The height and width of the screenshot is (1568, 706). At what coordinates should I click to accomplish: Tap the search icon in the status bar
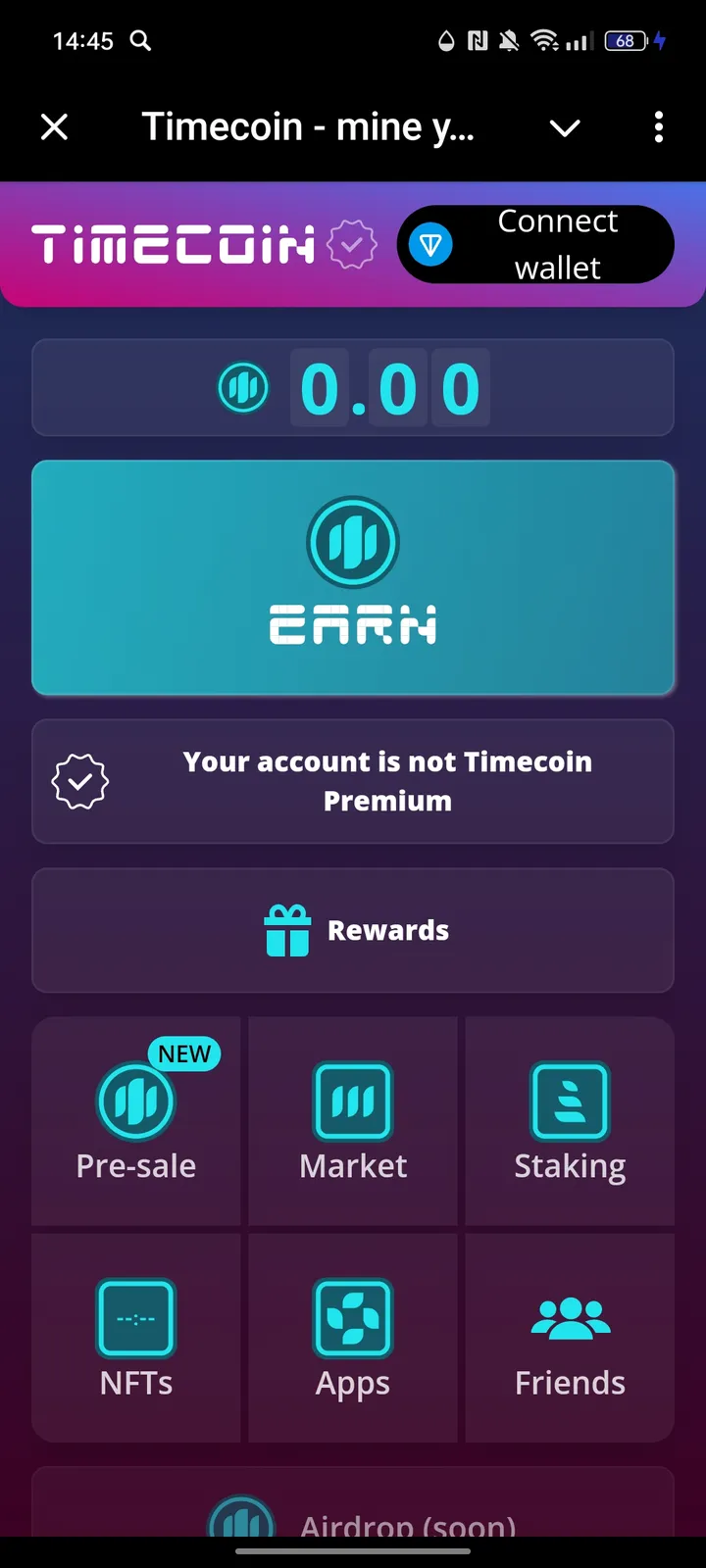[x=139, y=41]
